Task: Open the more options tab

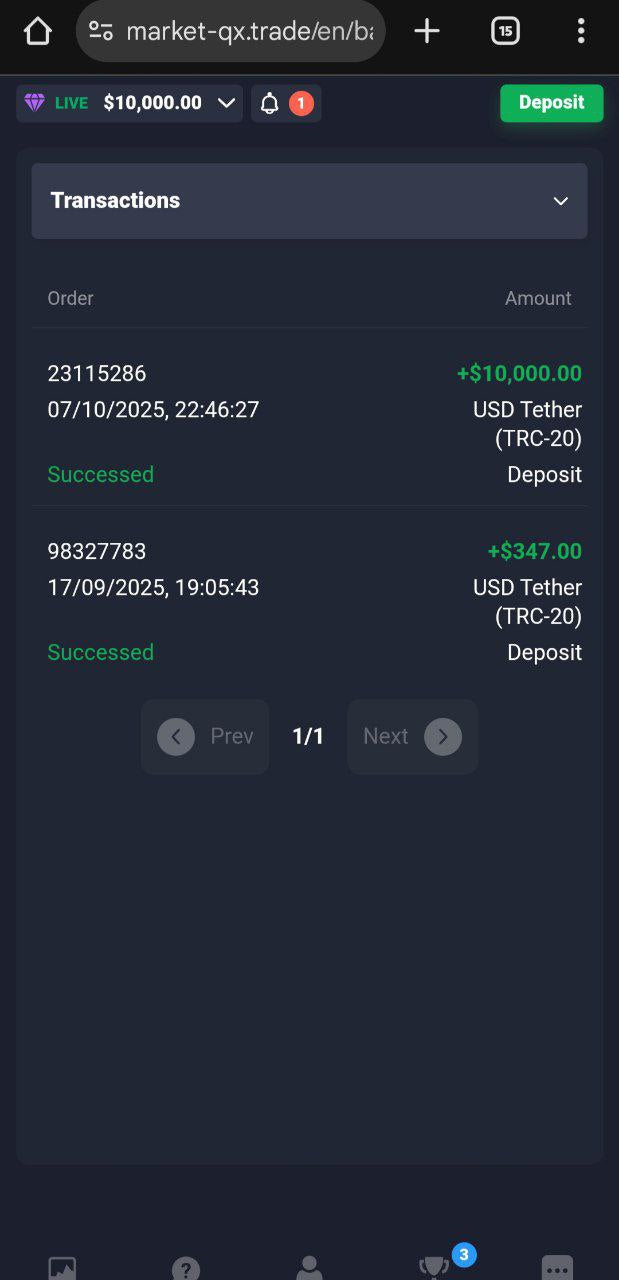Action: tap(557, 1268)
